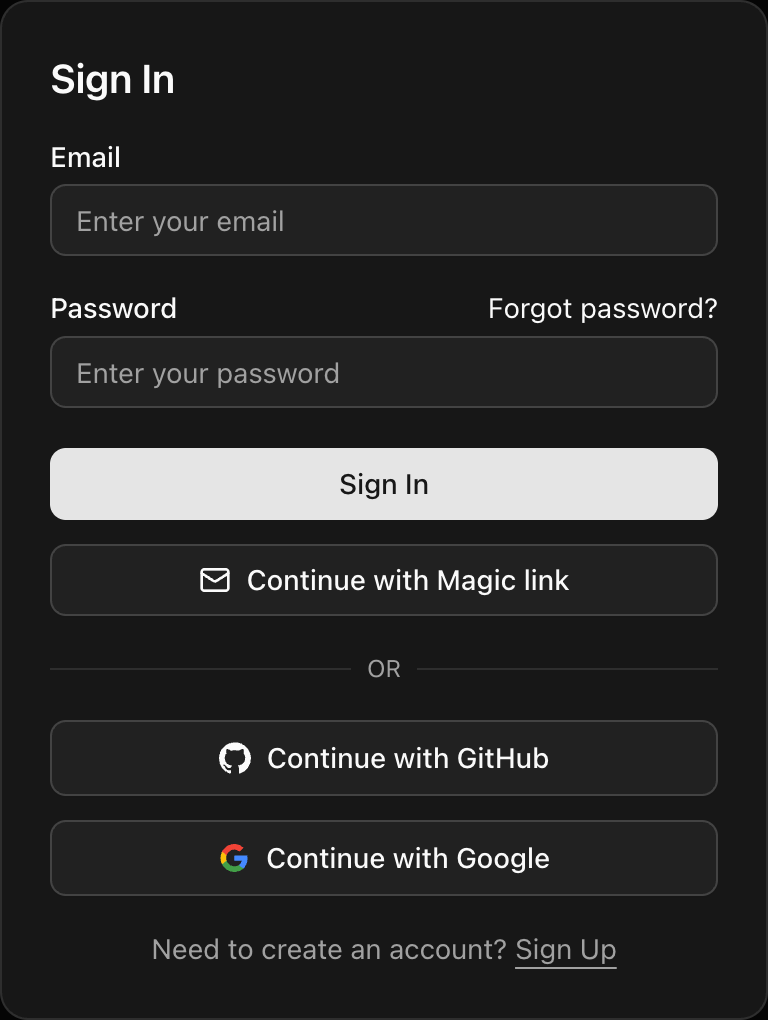Click the Sign In heading at the top
Viewport: 768px width, 1020px height.
[112, 79]
